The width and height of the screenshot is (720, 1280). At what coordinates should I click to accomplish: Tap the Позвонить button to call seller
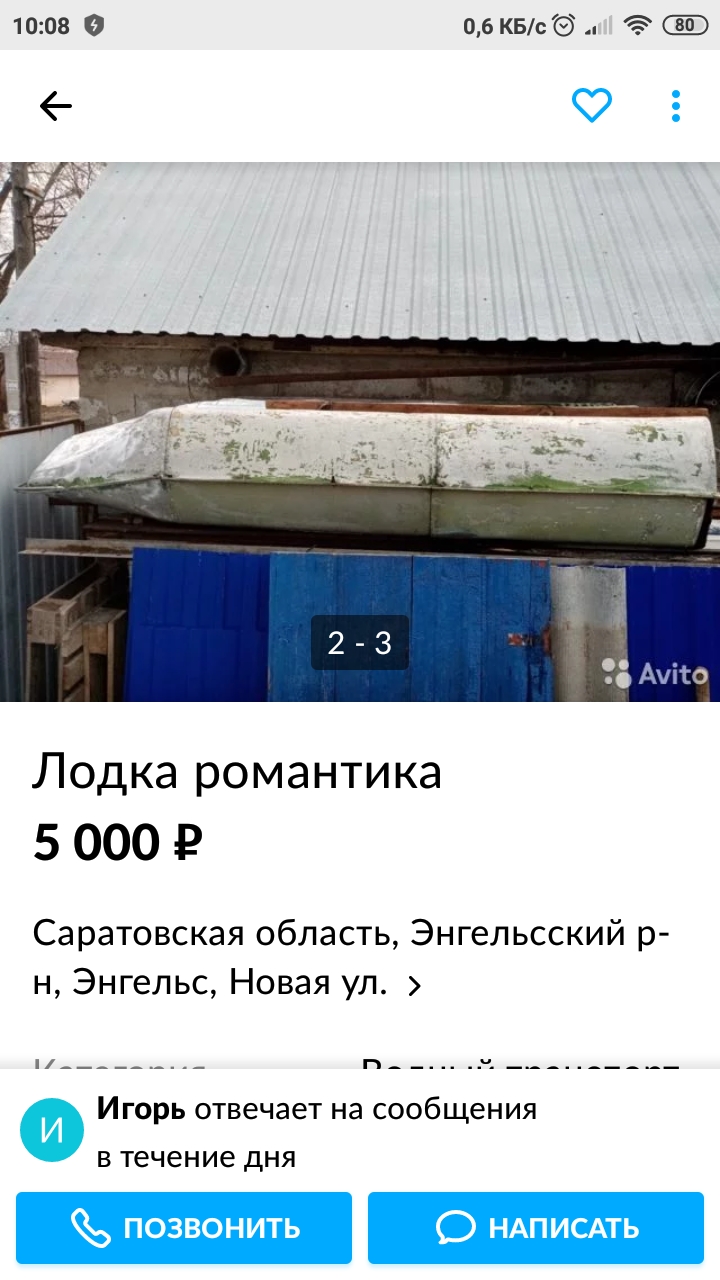[x=184, y=1227]
